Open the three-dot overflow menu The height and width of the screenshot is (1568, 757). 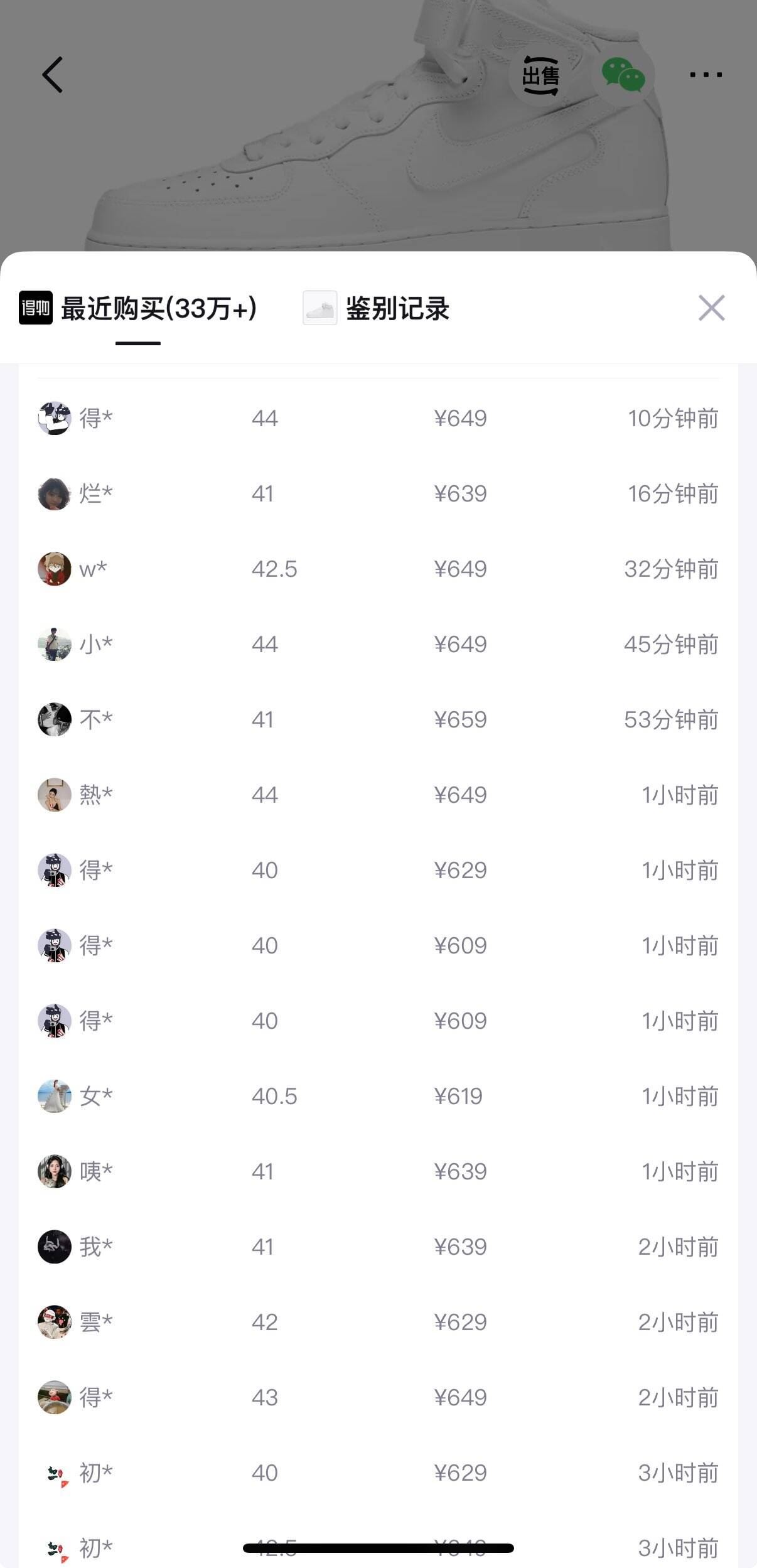706,75
